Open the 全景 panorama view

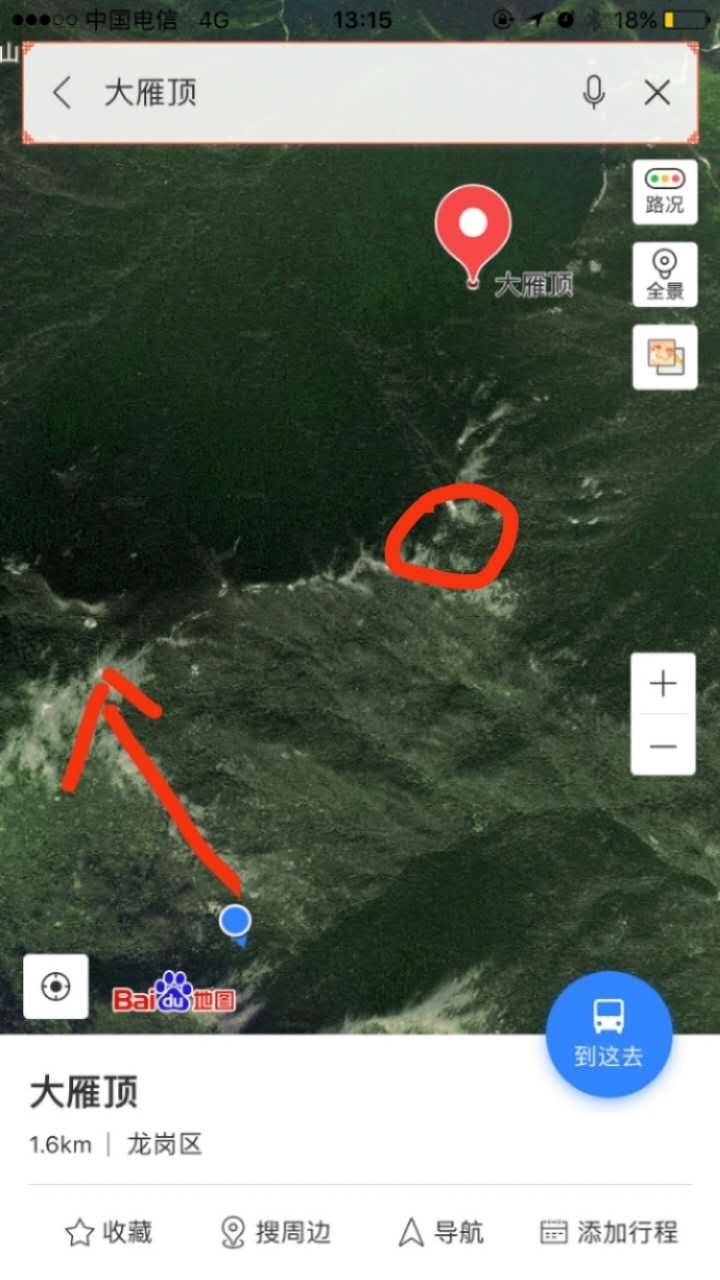click(665, 274)
